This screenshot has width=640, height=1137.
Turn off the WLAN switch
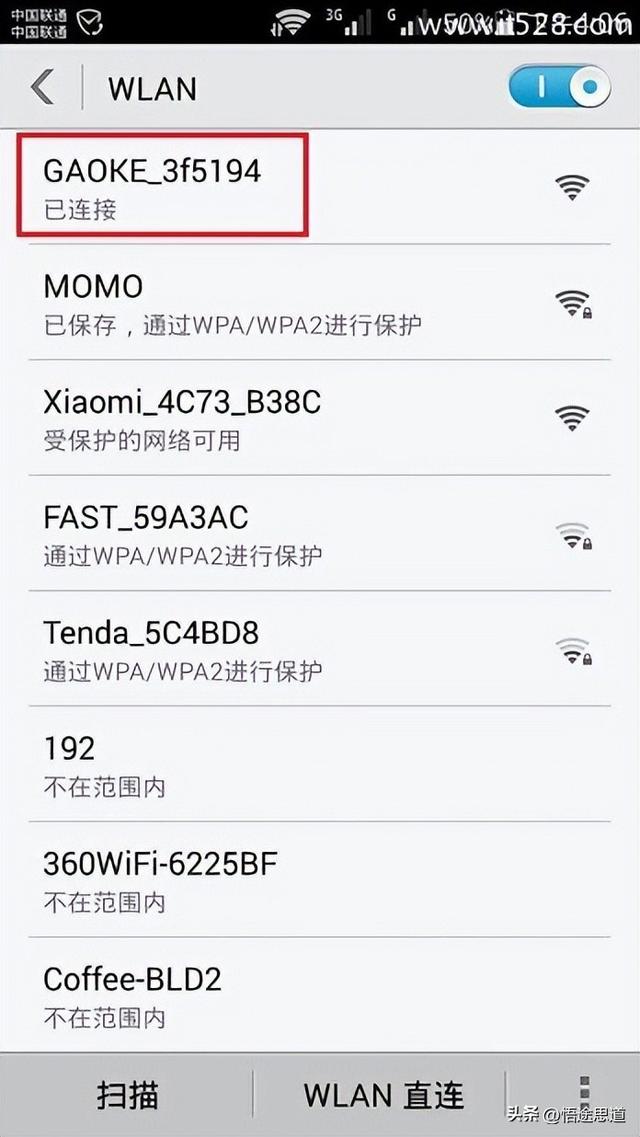[558, 87]
